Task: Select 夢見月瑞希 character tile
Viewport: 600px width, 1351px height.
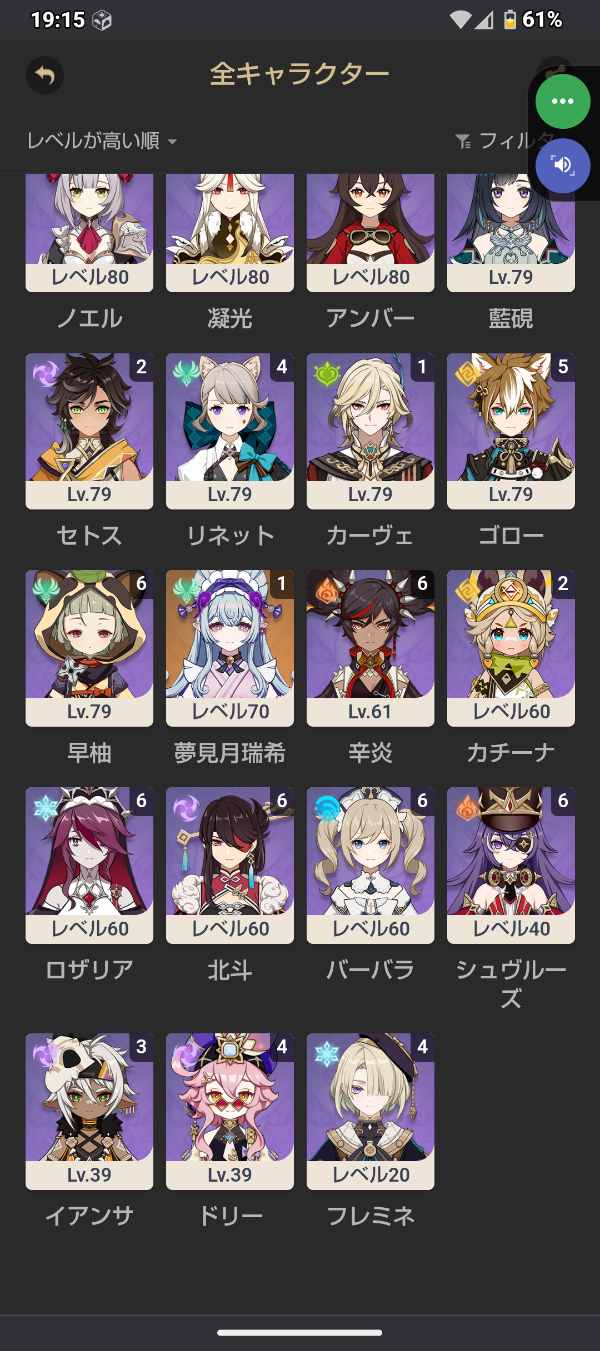Action: 230,648
